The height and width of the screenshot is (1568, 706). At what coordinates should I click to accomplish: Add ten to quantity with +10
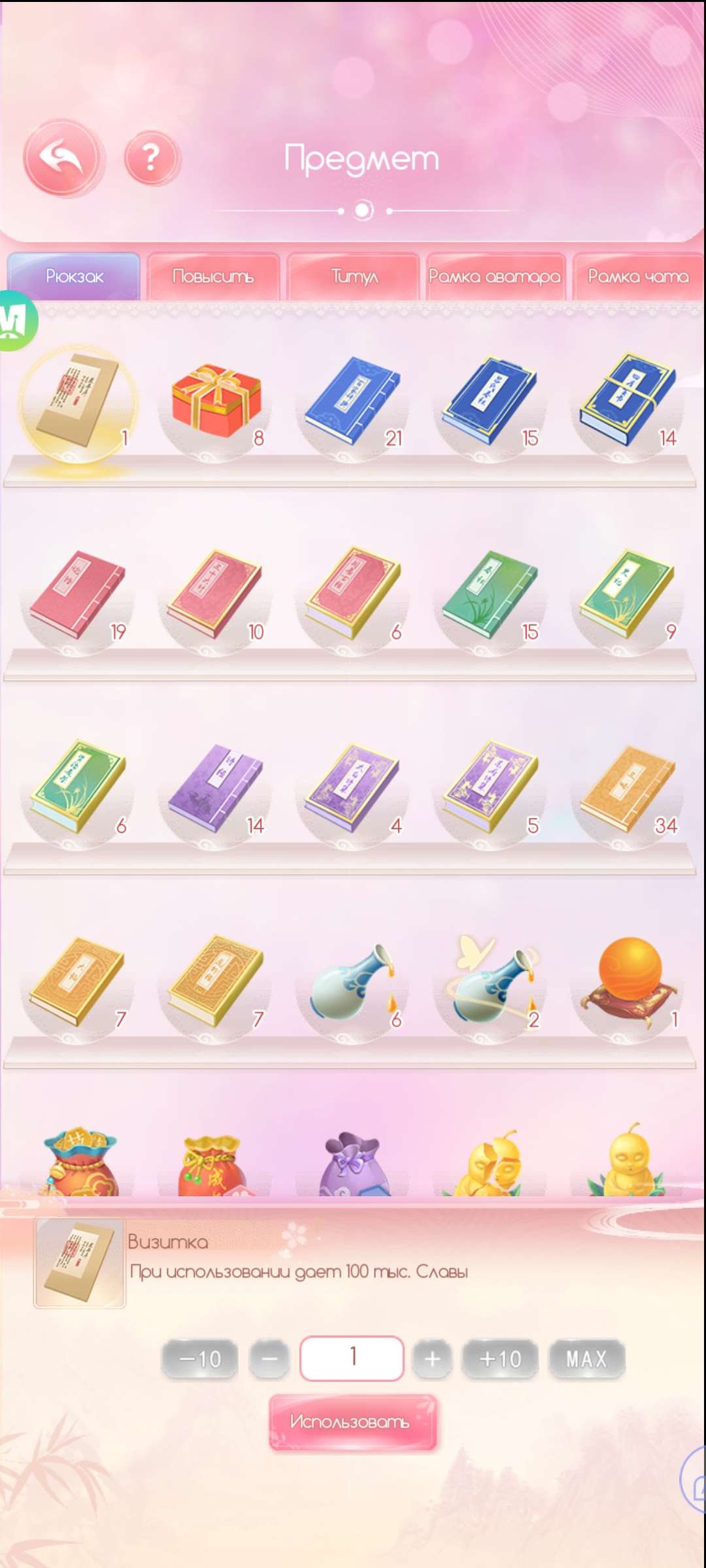click(x=500, y=1359)
